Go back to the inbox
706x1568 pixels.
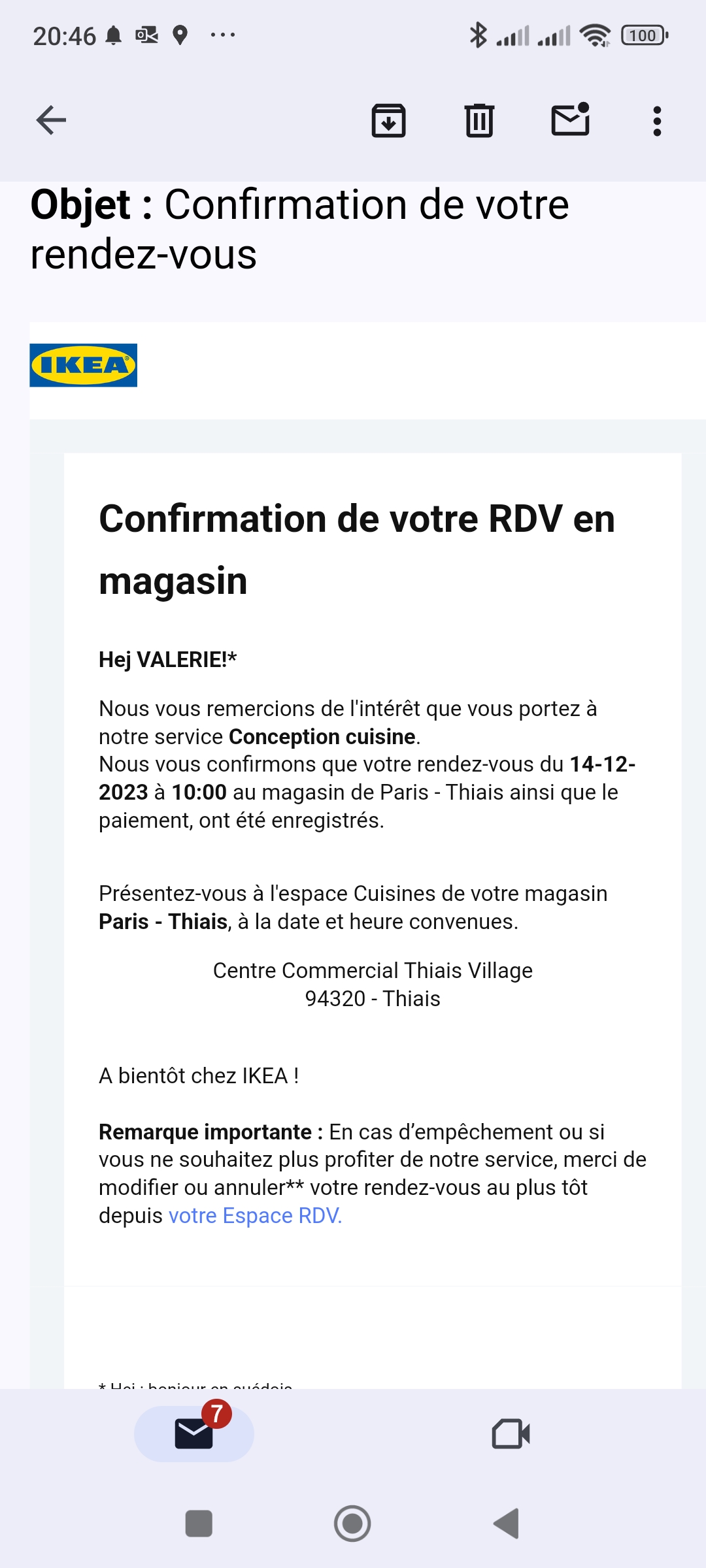[x=51, y=120]
